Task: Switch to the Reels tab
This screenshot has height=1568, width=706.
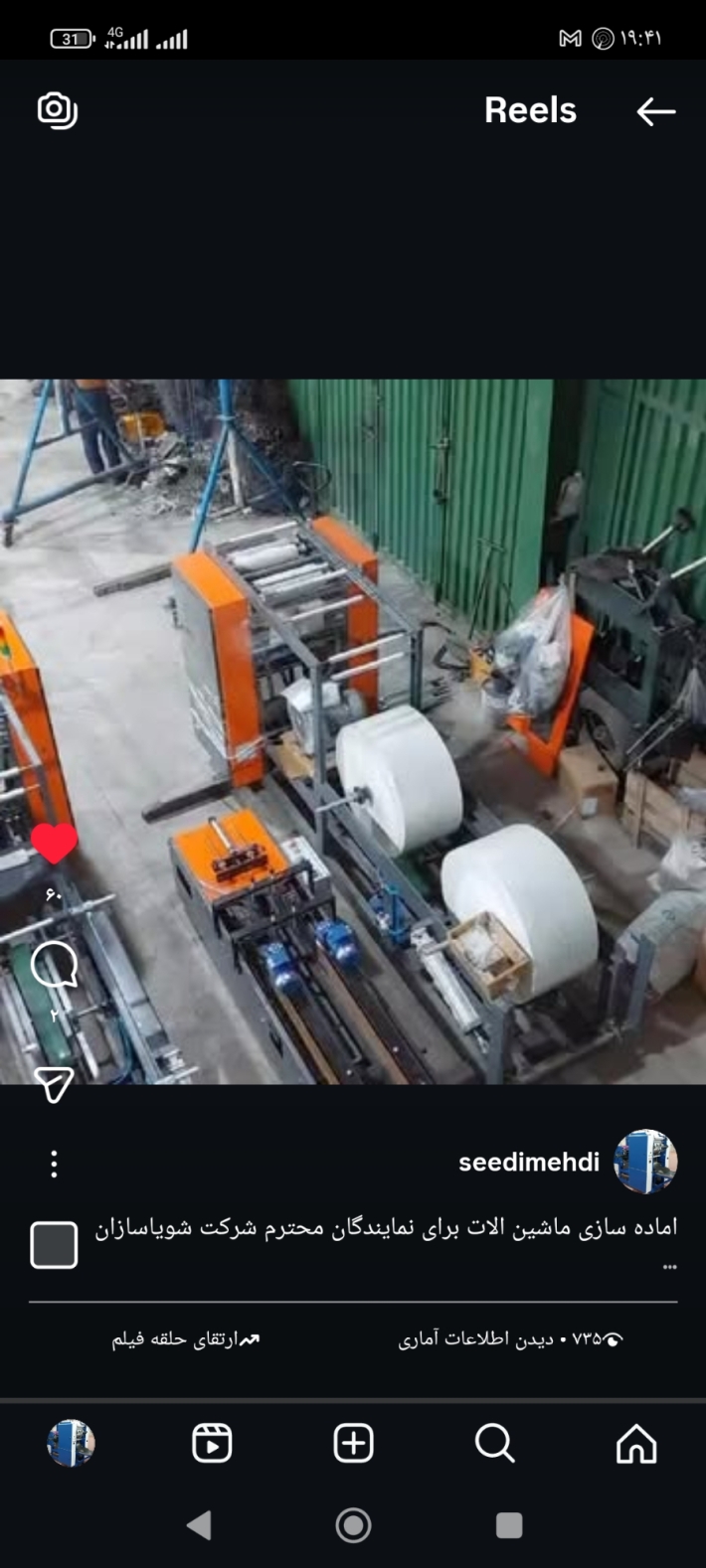Action: click(x=212, y=1443)
